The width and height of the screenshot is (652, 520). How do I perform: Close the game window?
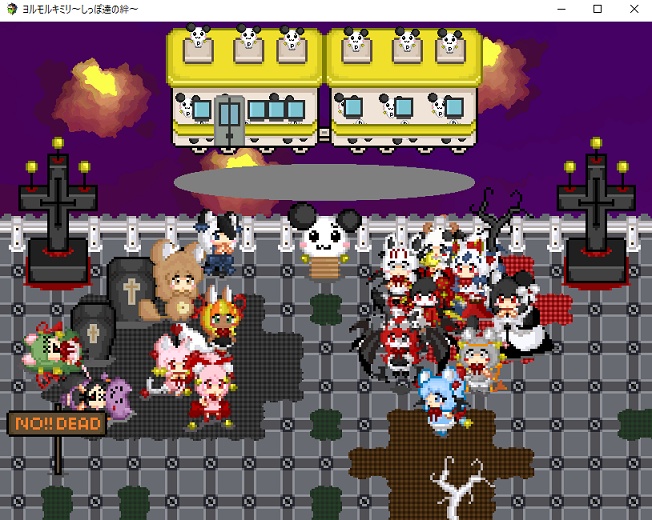point(633,9)
